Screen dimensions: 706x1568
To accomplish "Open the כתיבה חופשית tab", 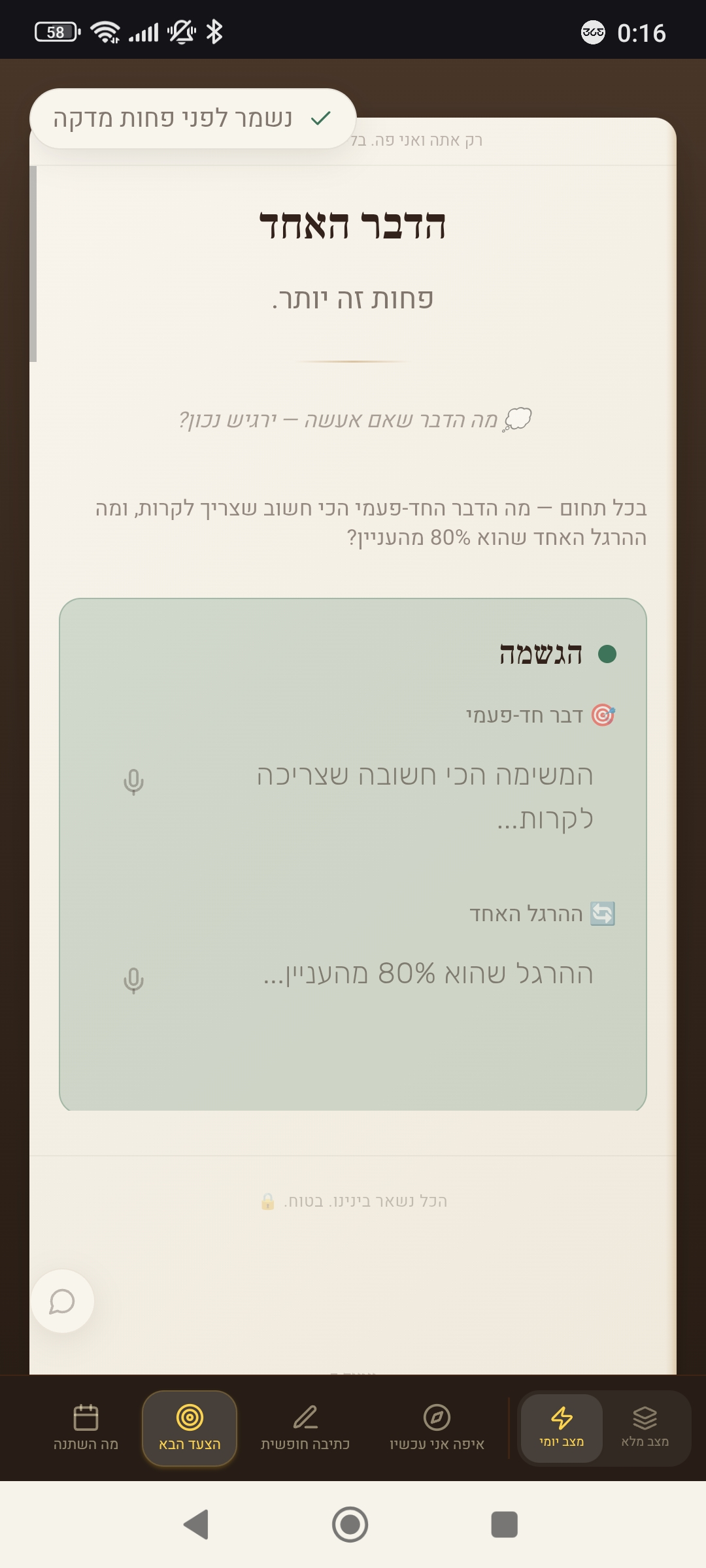I will pos(305,1428).
